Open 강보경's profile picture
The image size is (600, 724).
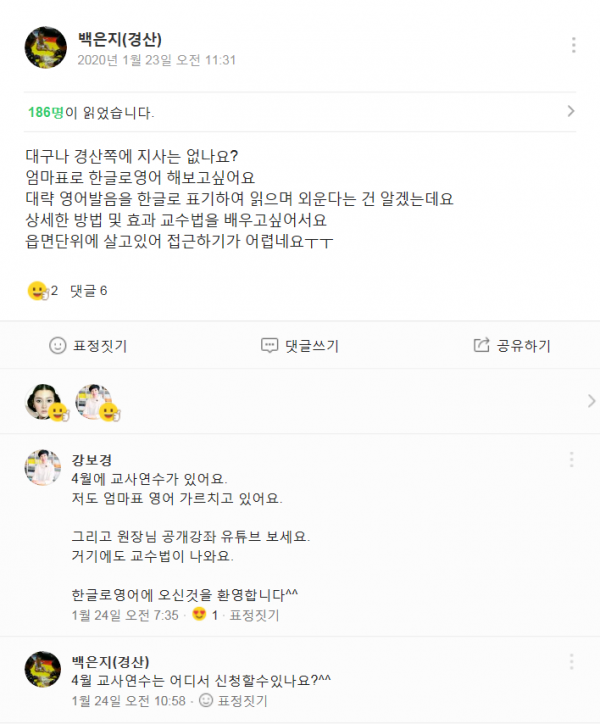pos(43,468)
